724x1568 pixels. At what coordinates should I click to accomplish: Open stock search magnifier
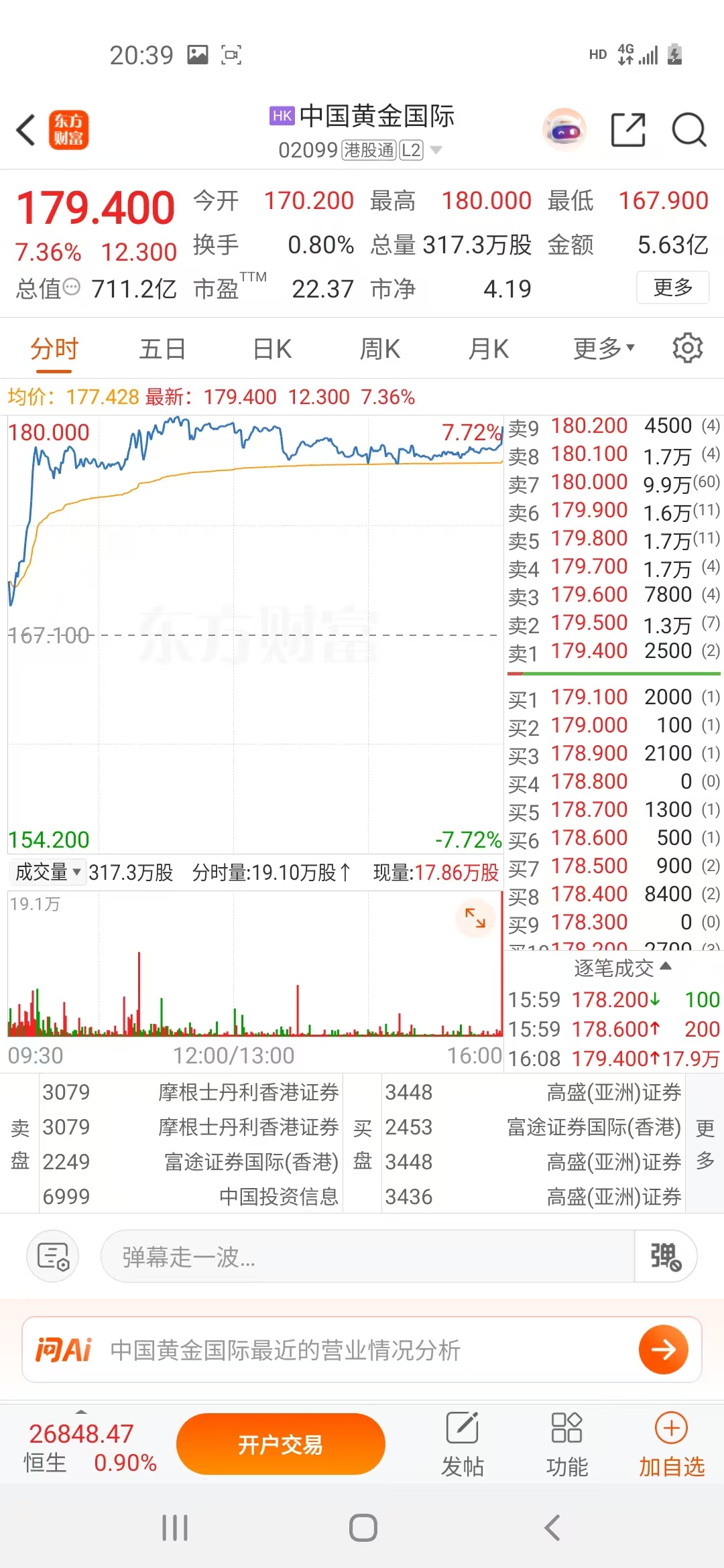pos(688,129)
